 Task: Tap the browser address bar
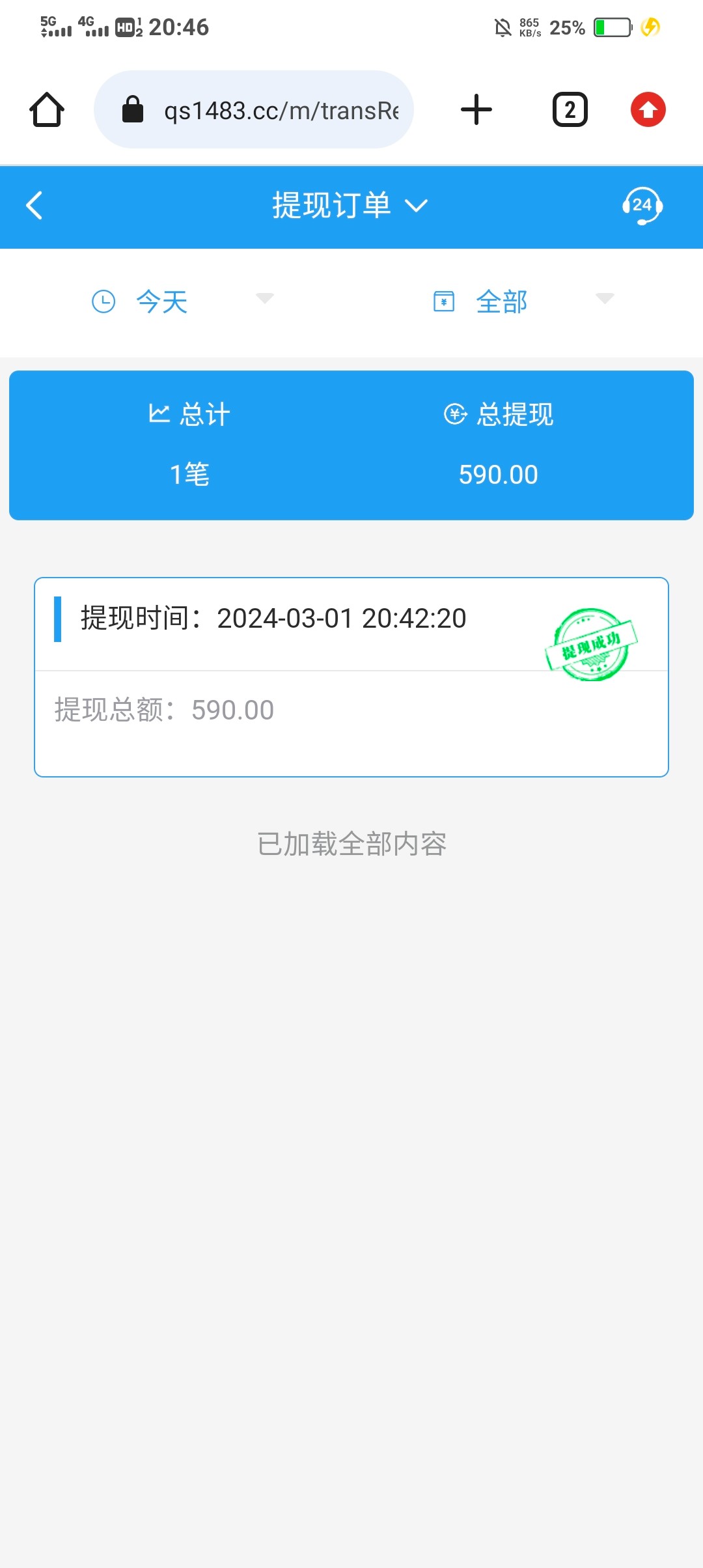pos(254,109)
